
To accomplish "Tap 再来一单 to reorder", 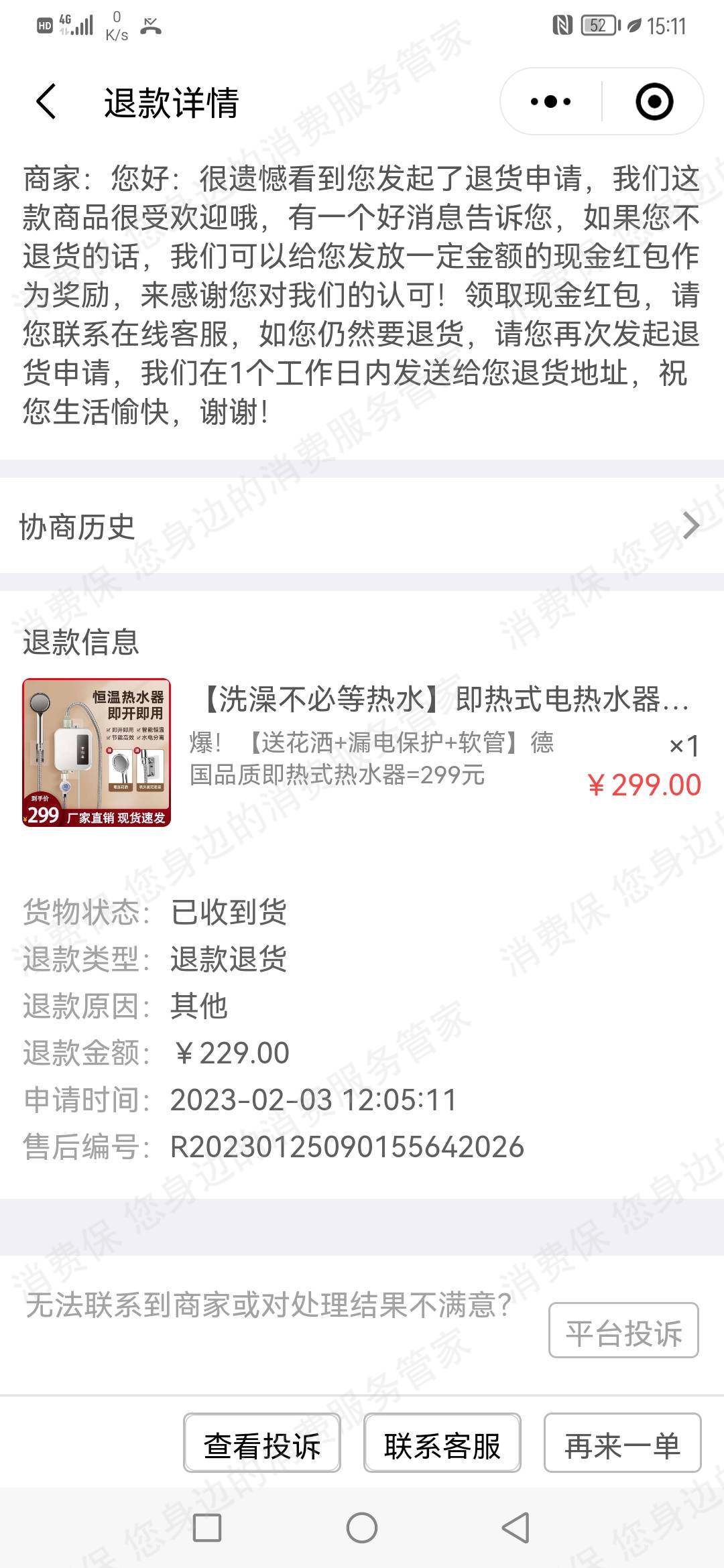I will tap(622, 1445).
